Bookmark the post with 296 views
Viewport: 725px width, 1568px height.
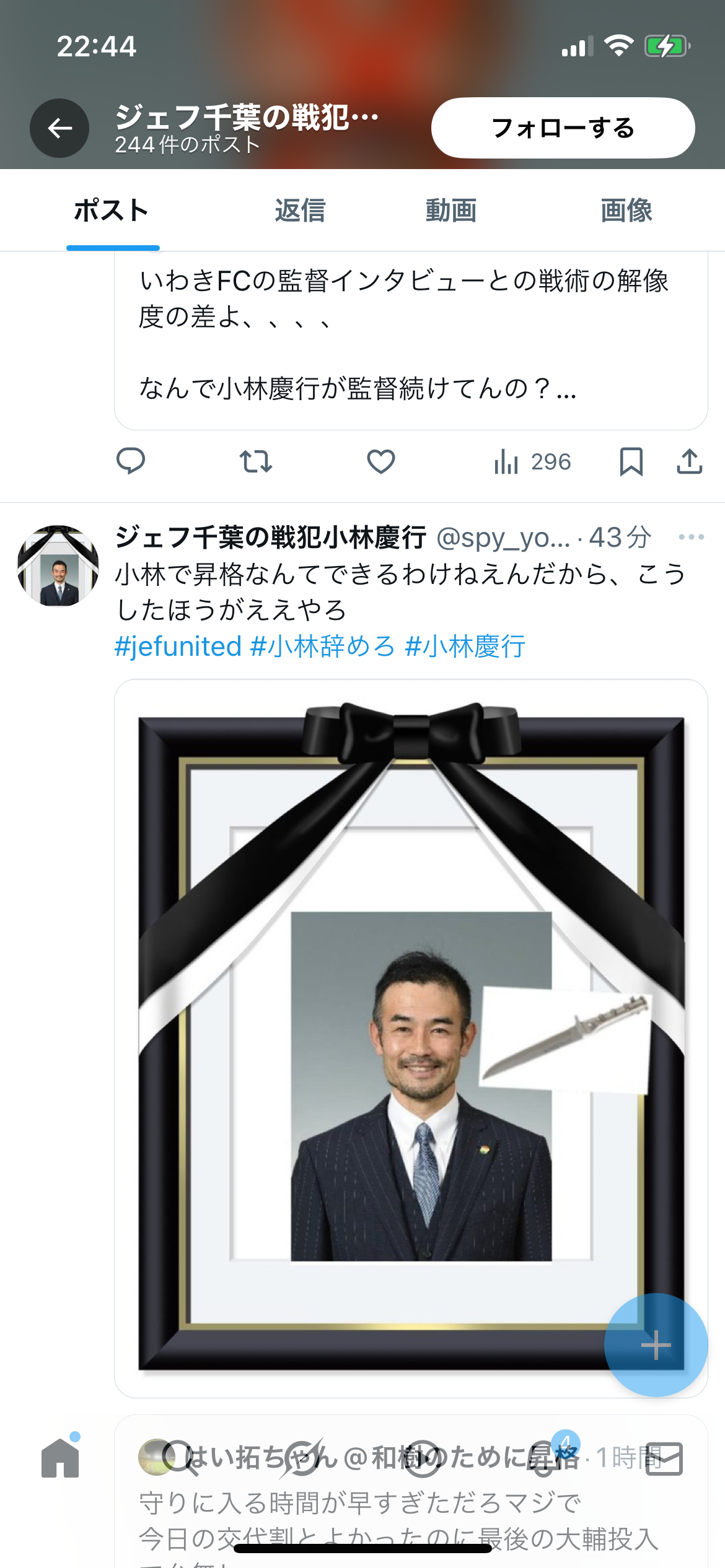[x=631, y=461]
